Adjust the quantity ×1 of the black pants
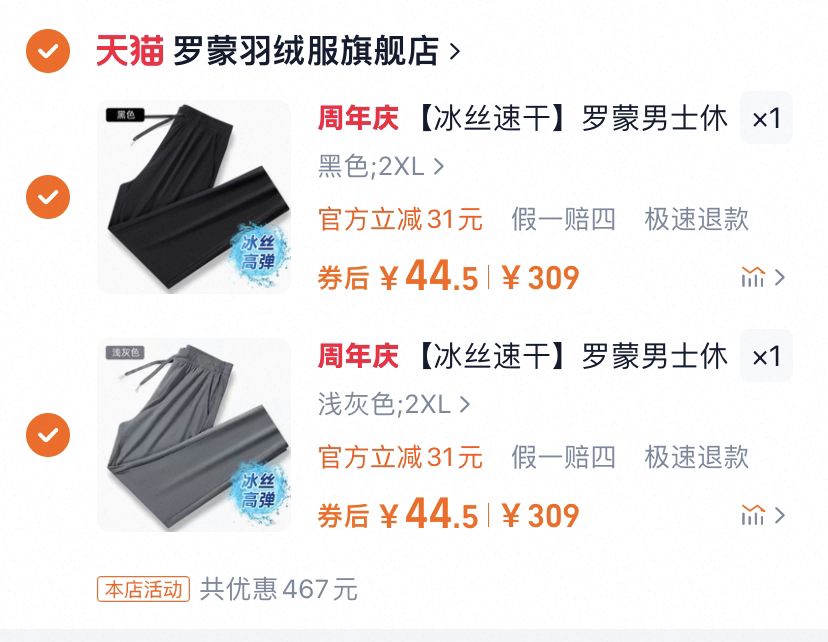The width and height of the screenshot is (828, 642). [x=766, y=119]
